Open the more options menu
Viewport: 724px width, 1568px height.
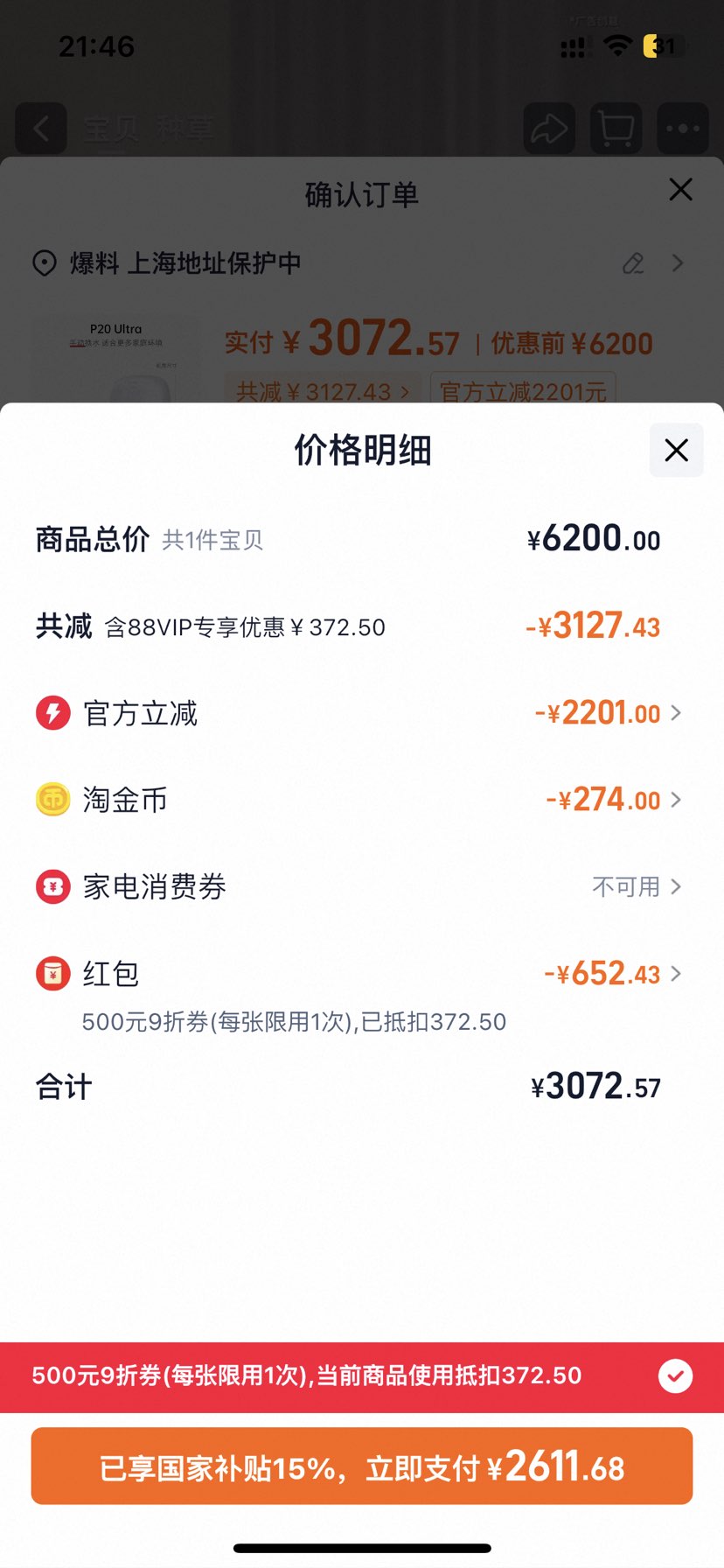682,129
